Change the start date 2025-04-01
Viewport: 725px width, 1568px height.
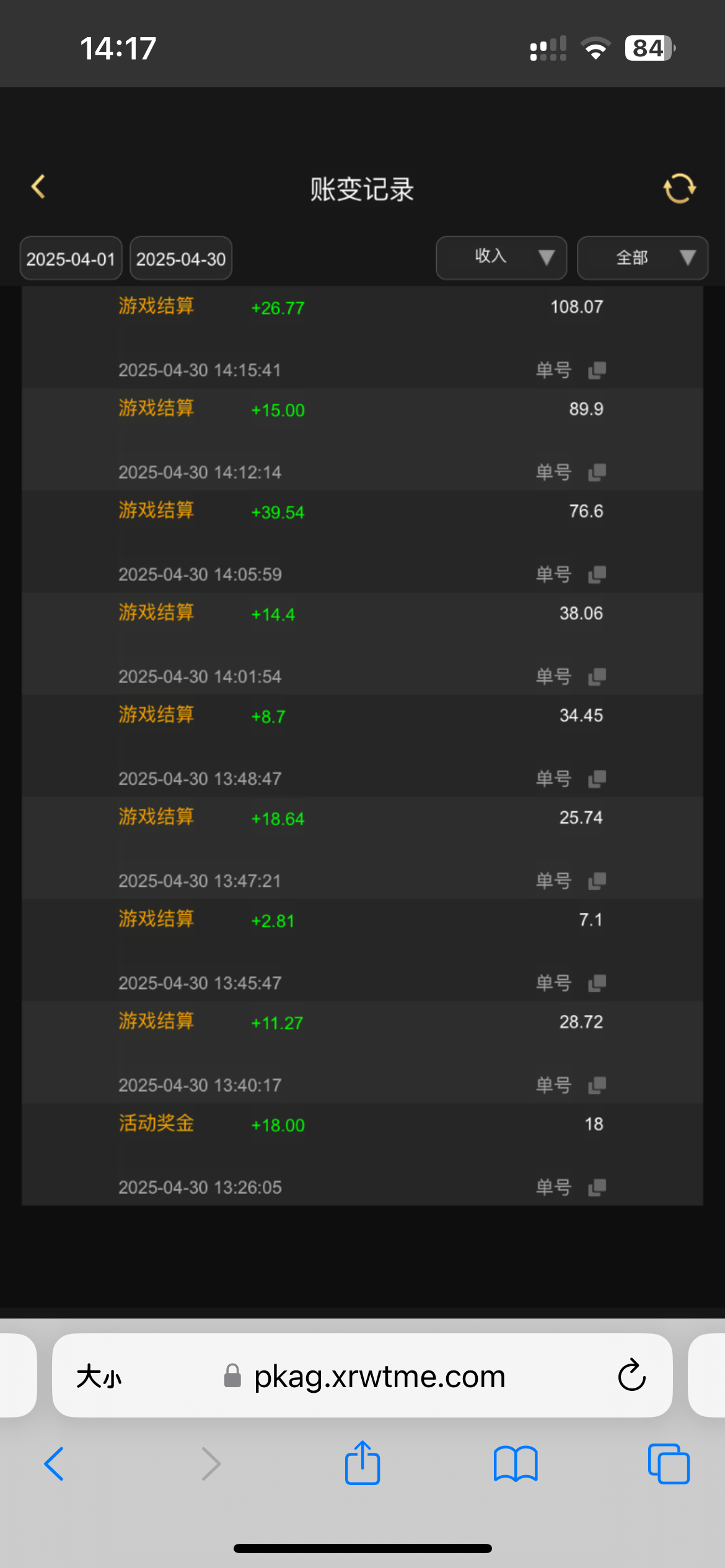(x=71, y=258)
